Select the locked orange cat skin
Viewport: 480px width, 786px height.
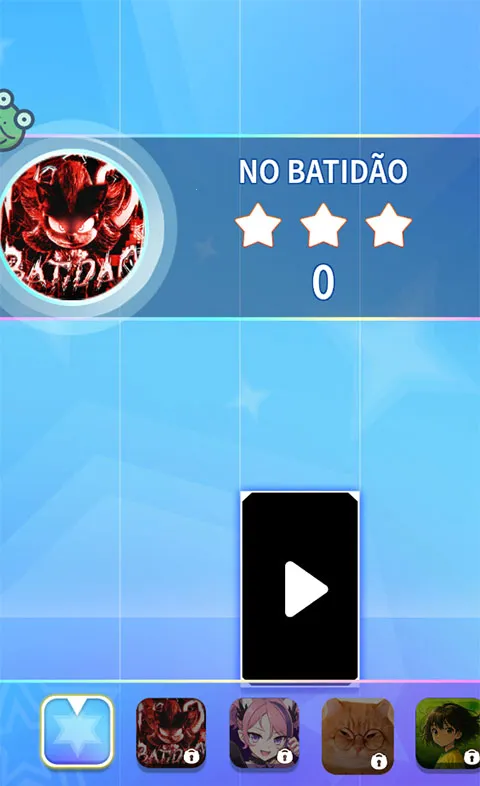point(357,734)
